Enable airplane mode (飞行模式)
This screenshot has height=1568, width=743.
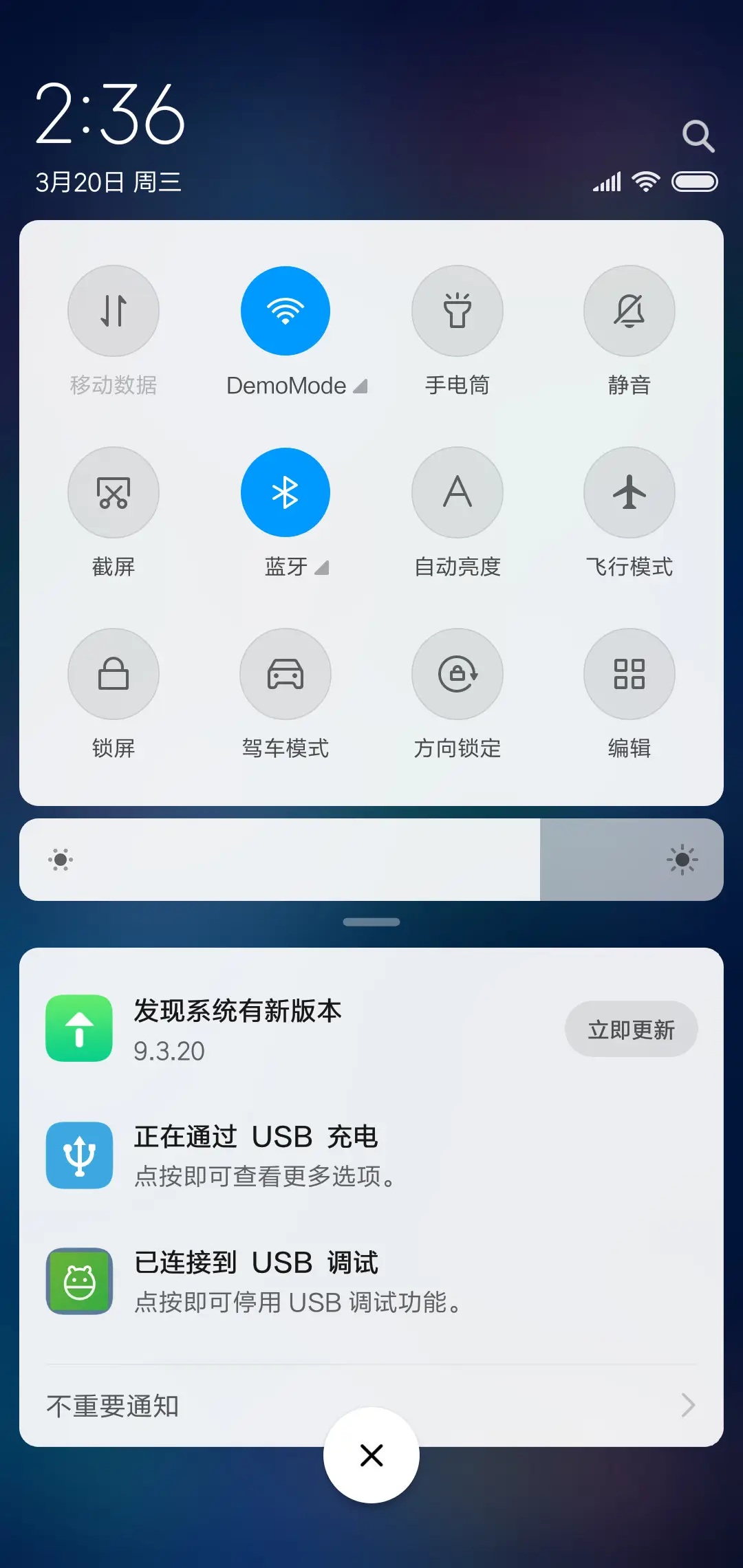(x=628, y=492)
